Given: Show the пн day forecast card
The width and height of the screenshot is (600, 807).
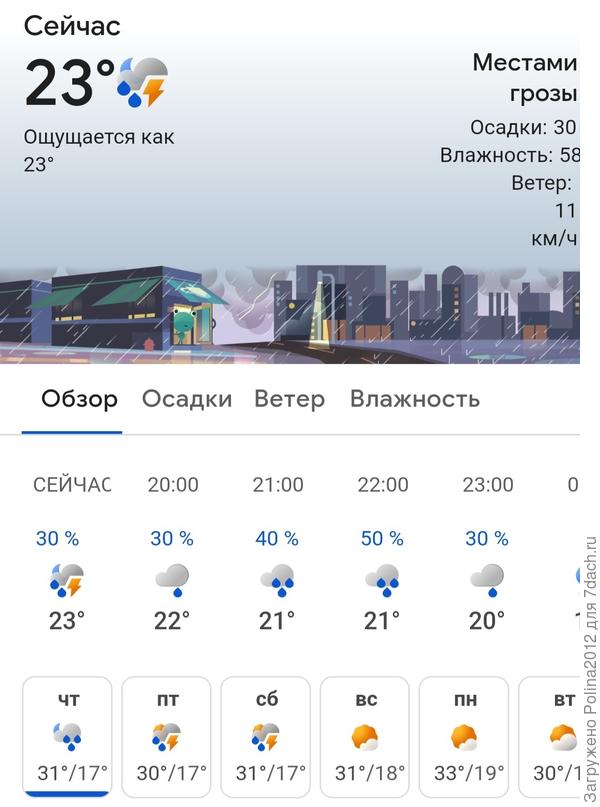Looking at the screenshot, I should (x=464, y=738).
